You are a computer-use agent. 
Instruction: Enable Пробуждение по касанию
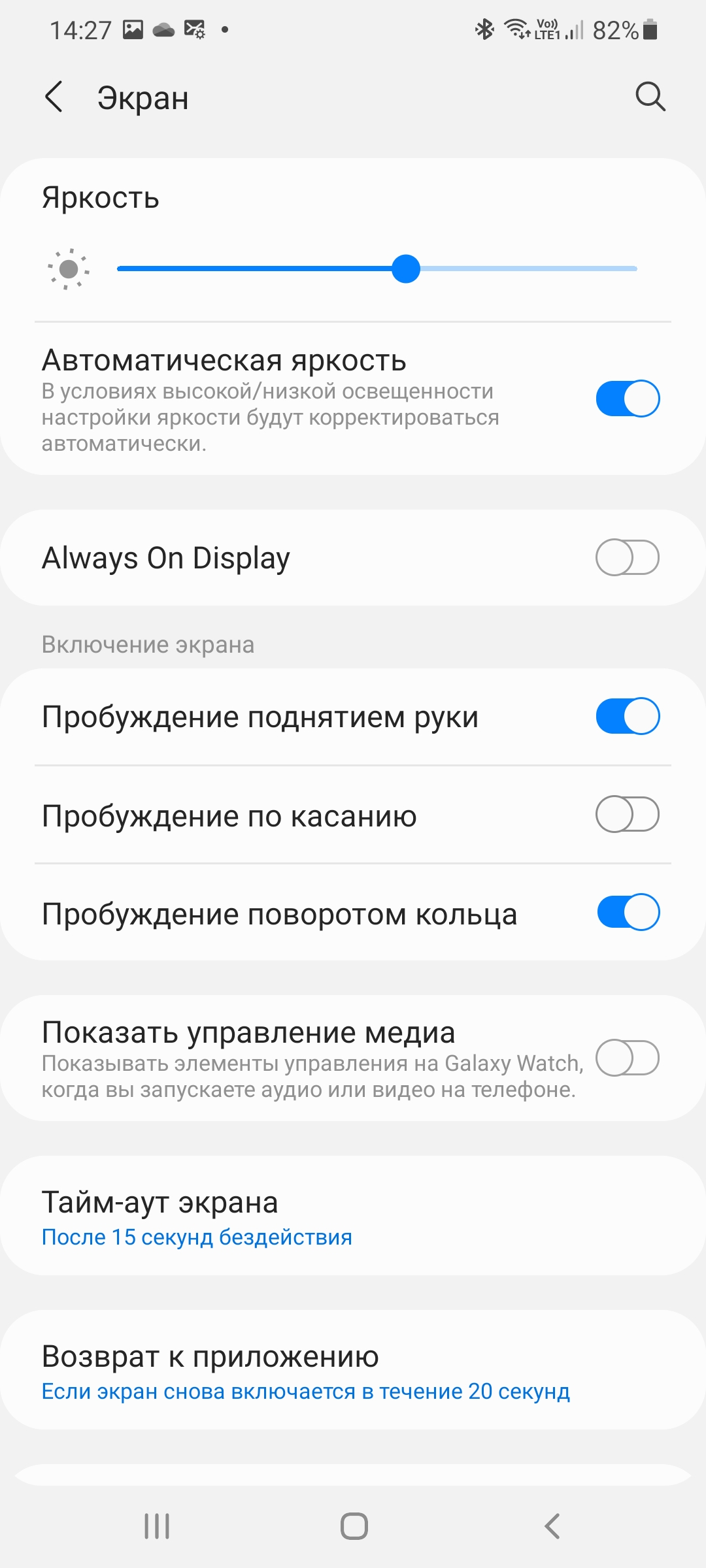coord(627,815)
